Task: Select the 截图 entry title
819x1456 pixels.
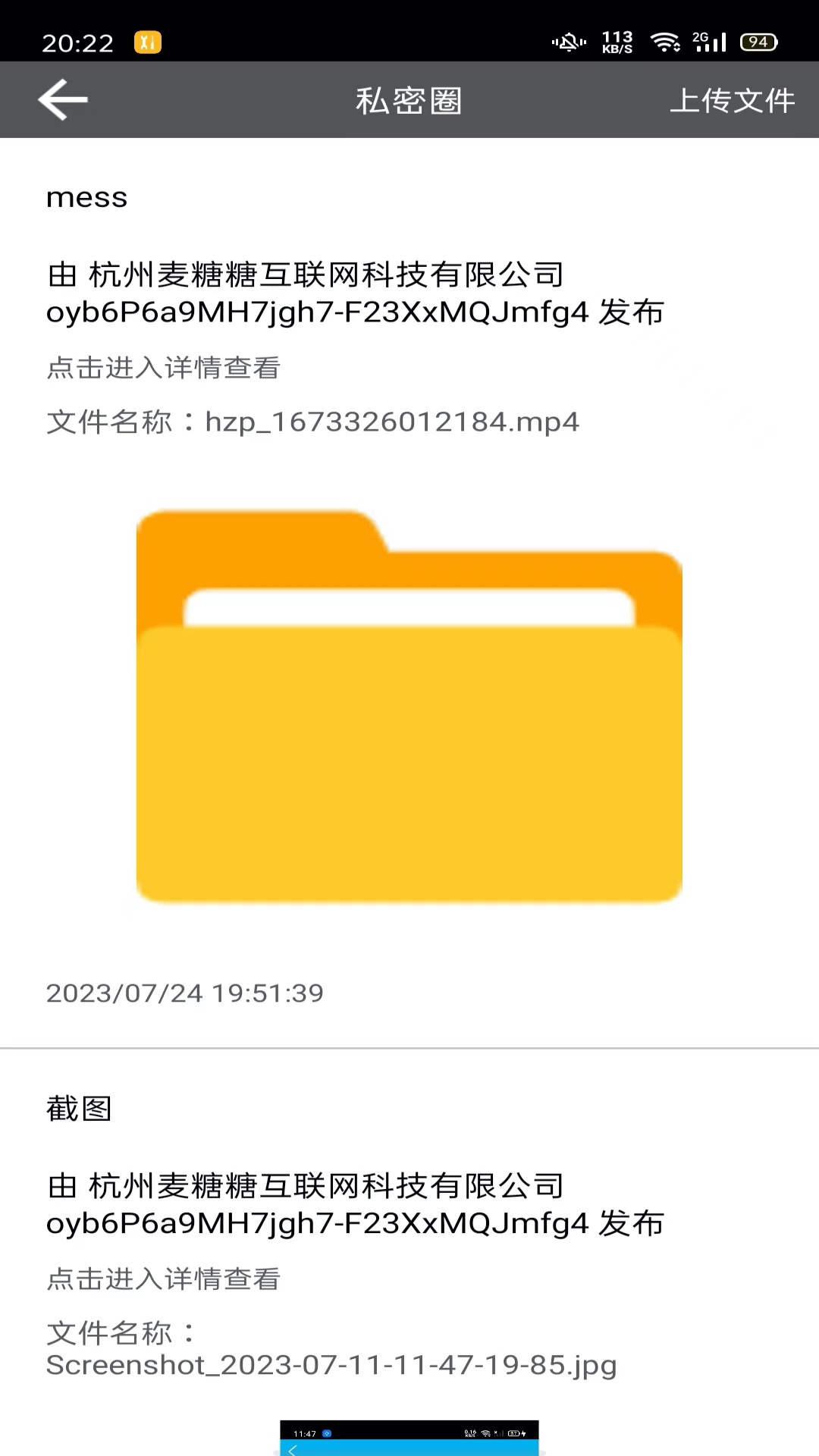Action: 80,1109
